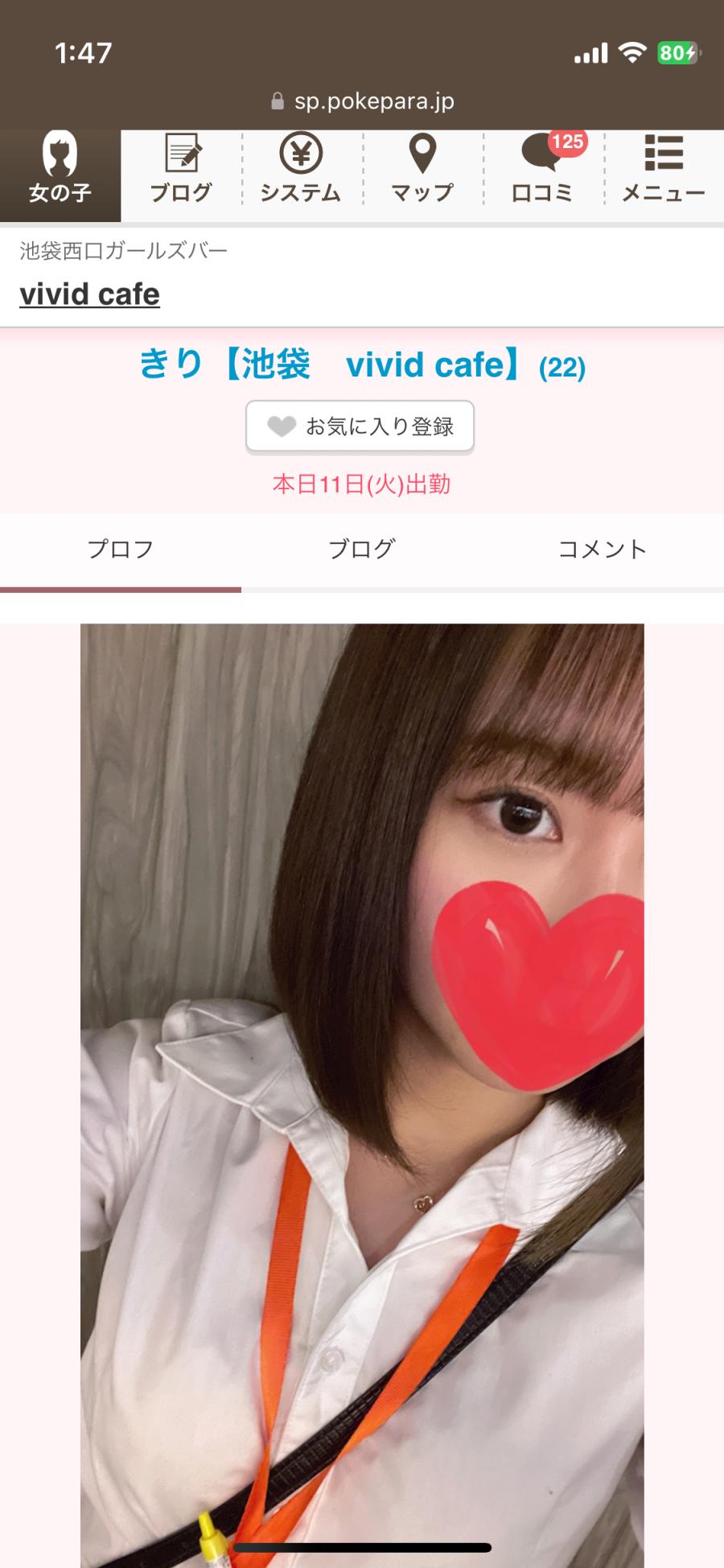The width and height of the screenshot is (724, 1568).
Task: Open the vivid cafe shop link
Action: pyautogui.click(x=90, y=294)
